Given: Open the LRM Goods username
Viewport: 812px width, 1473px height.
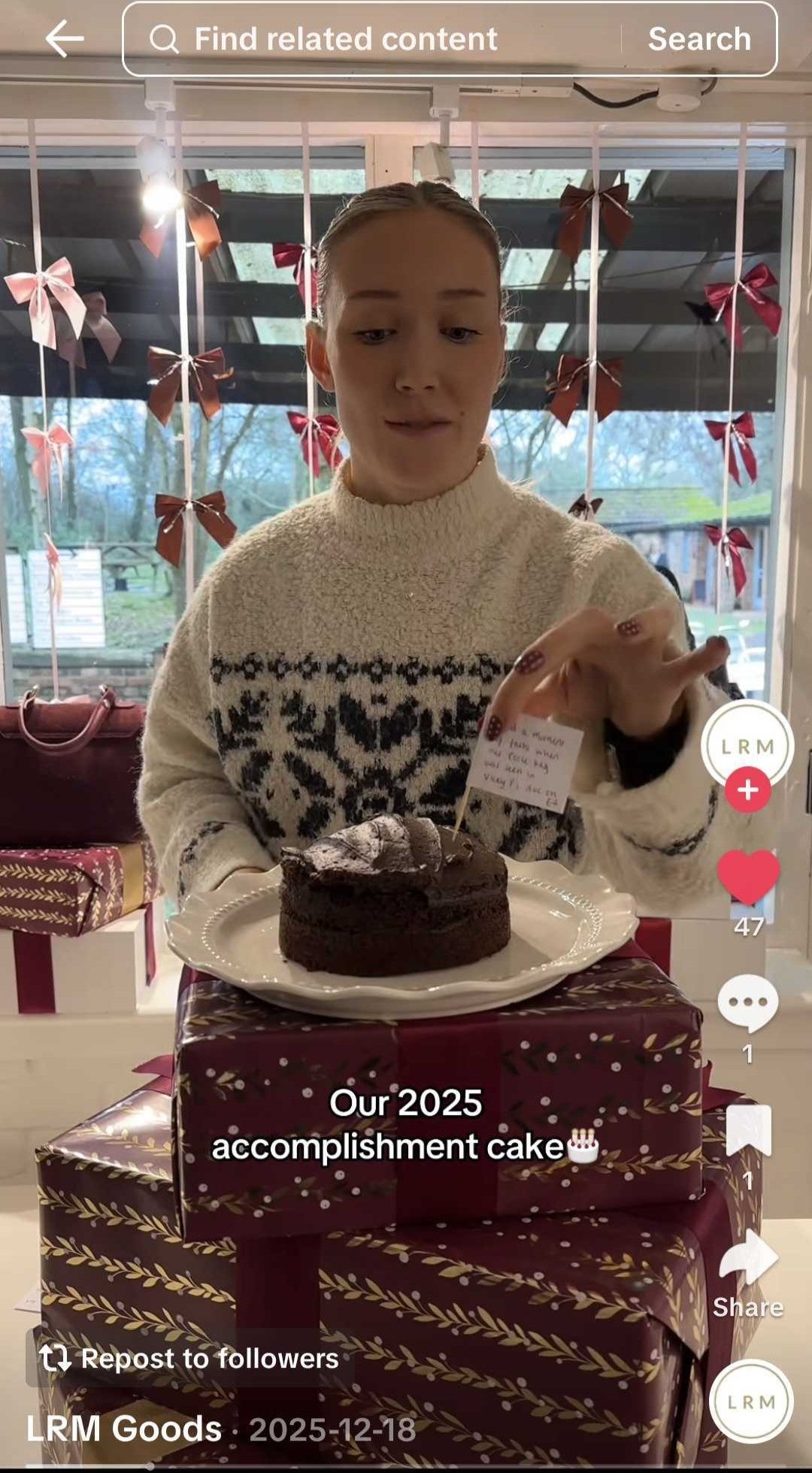Looking at the screenshot, I should (x=124, y=1429).
